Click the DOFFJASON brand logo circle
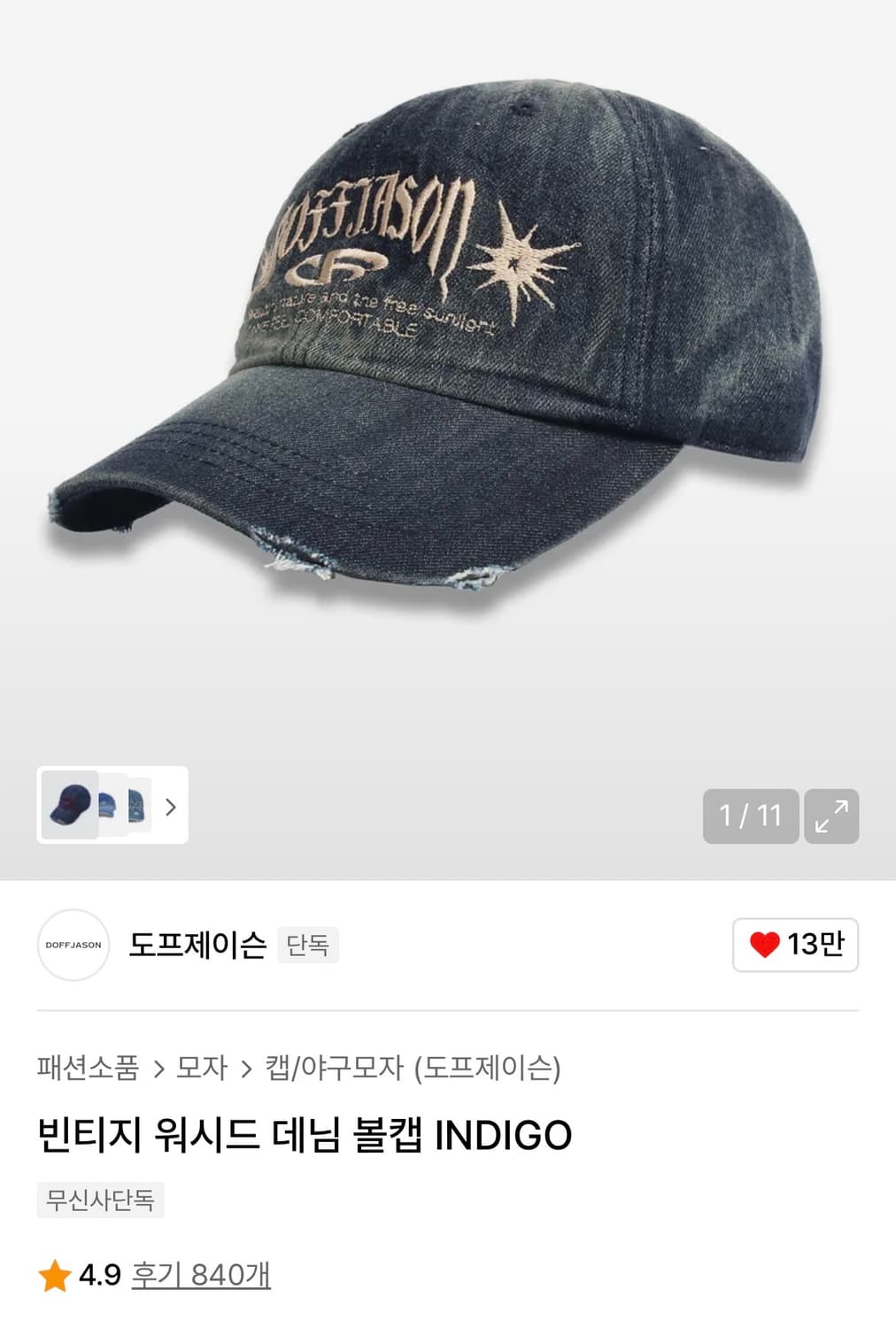Image resolution: width=896 pixels, height=1328 pixels. tap(74, 946)
